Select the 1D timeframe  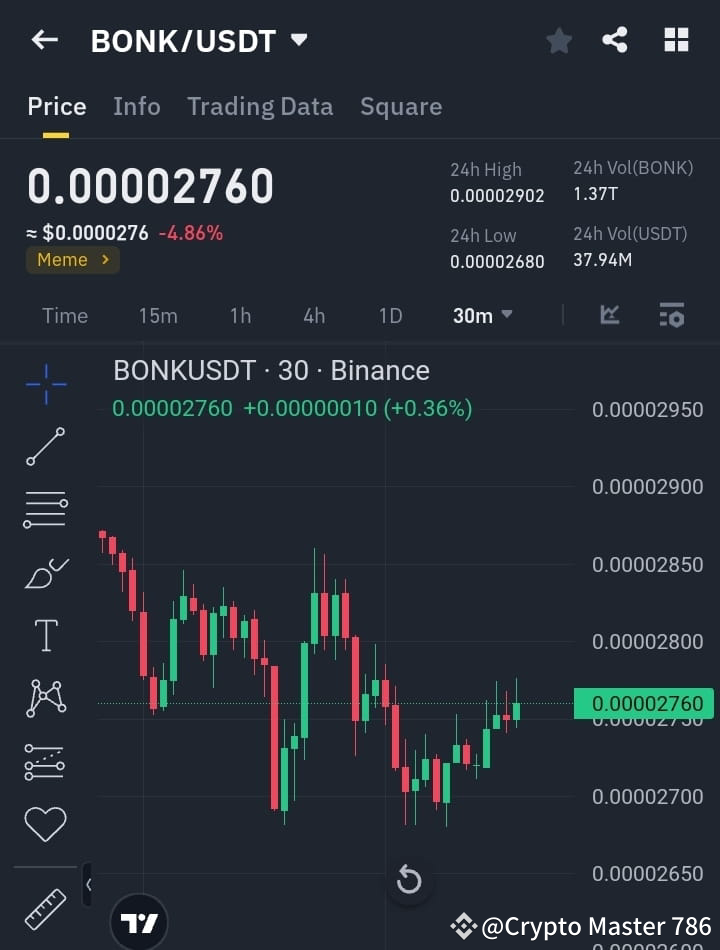[390, 315]
